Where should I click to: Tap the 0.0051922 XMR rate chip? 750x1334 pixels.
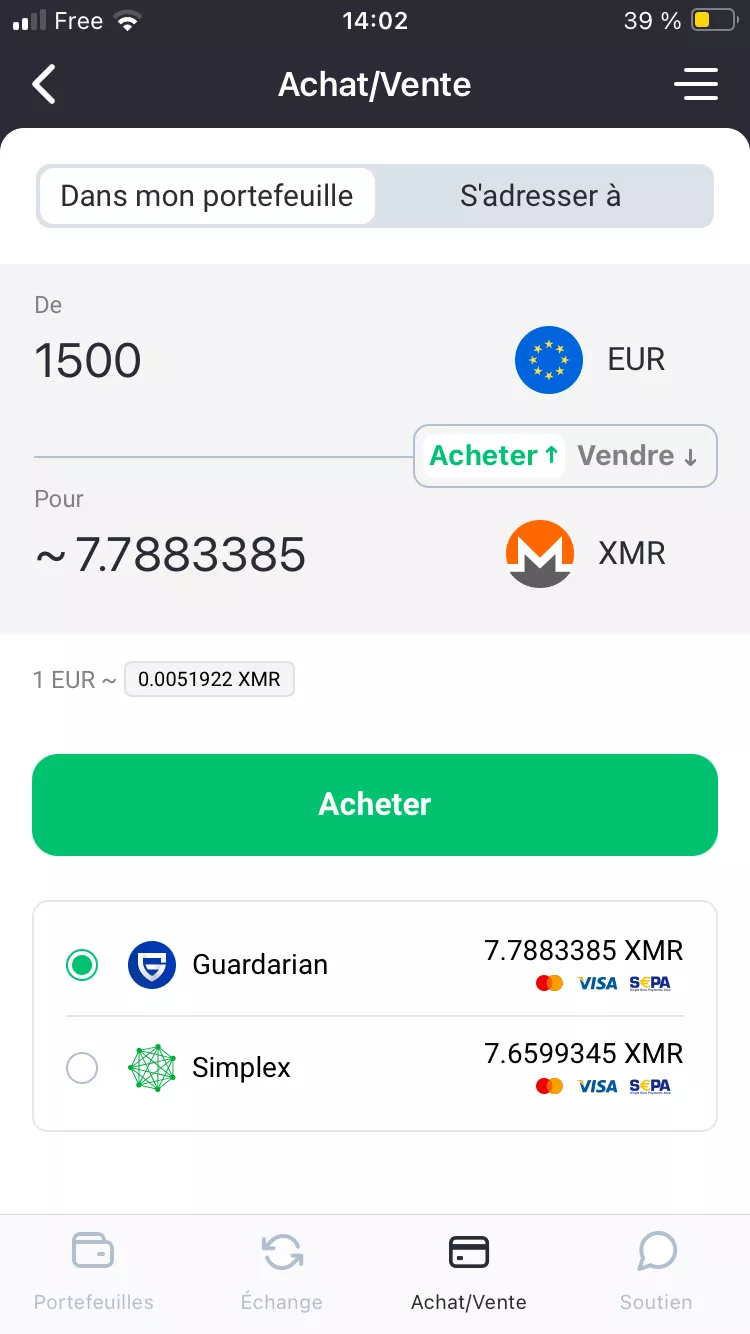click(209, 680)
